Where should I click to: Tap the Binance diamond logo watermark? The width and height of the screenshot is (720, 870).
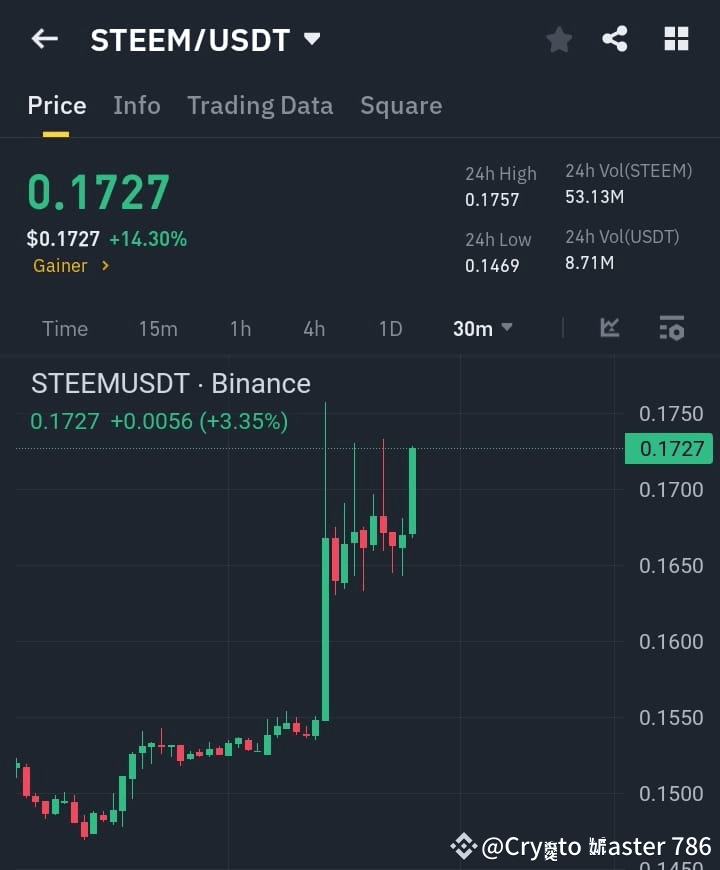(x=463, y=846)
